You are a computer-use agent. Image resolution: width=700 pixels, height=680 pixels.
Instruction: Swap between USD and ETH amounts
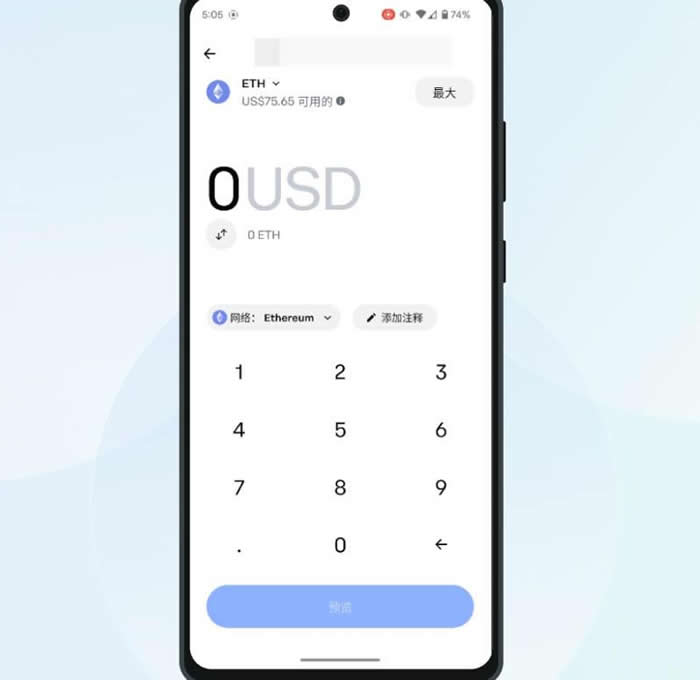(x=221, y=235)
